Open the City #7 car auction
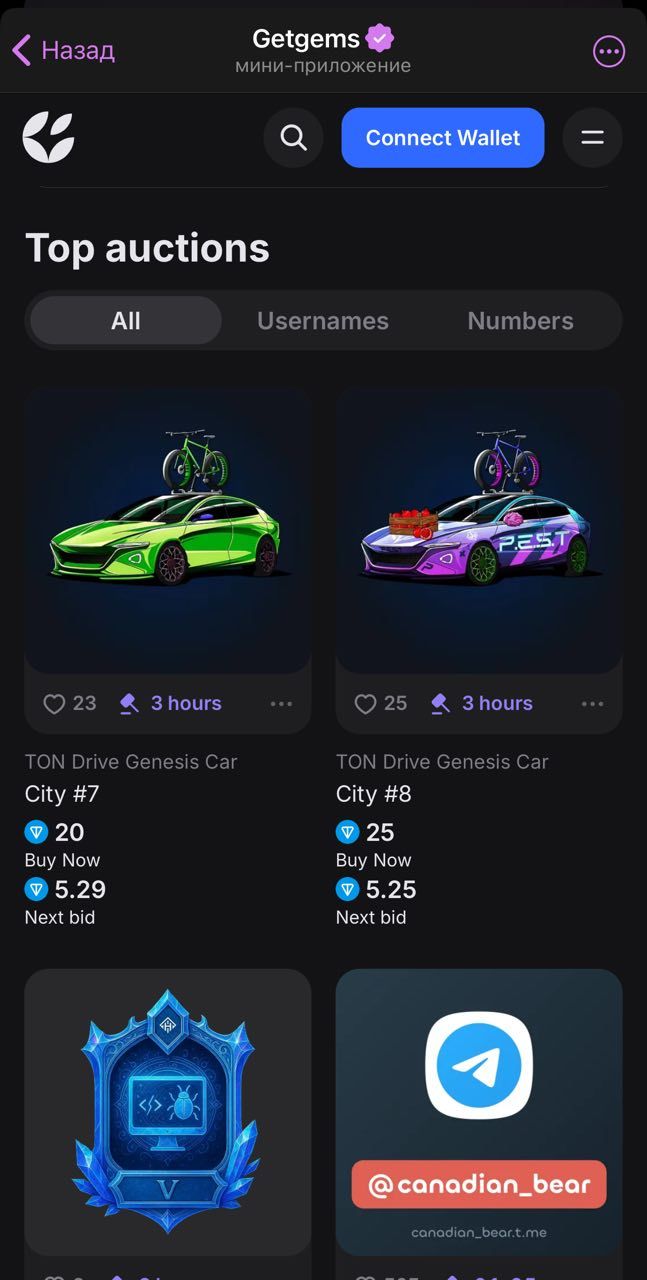This screenshot has height=1280, width=647. coord(168,530)
